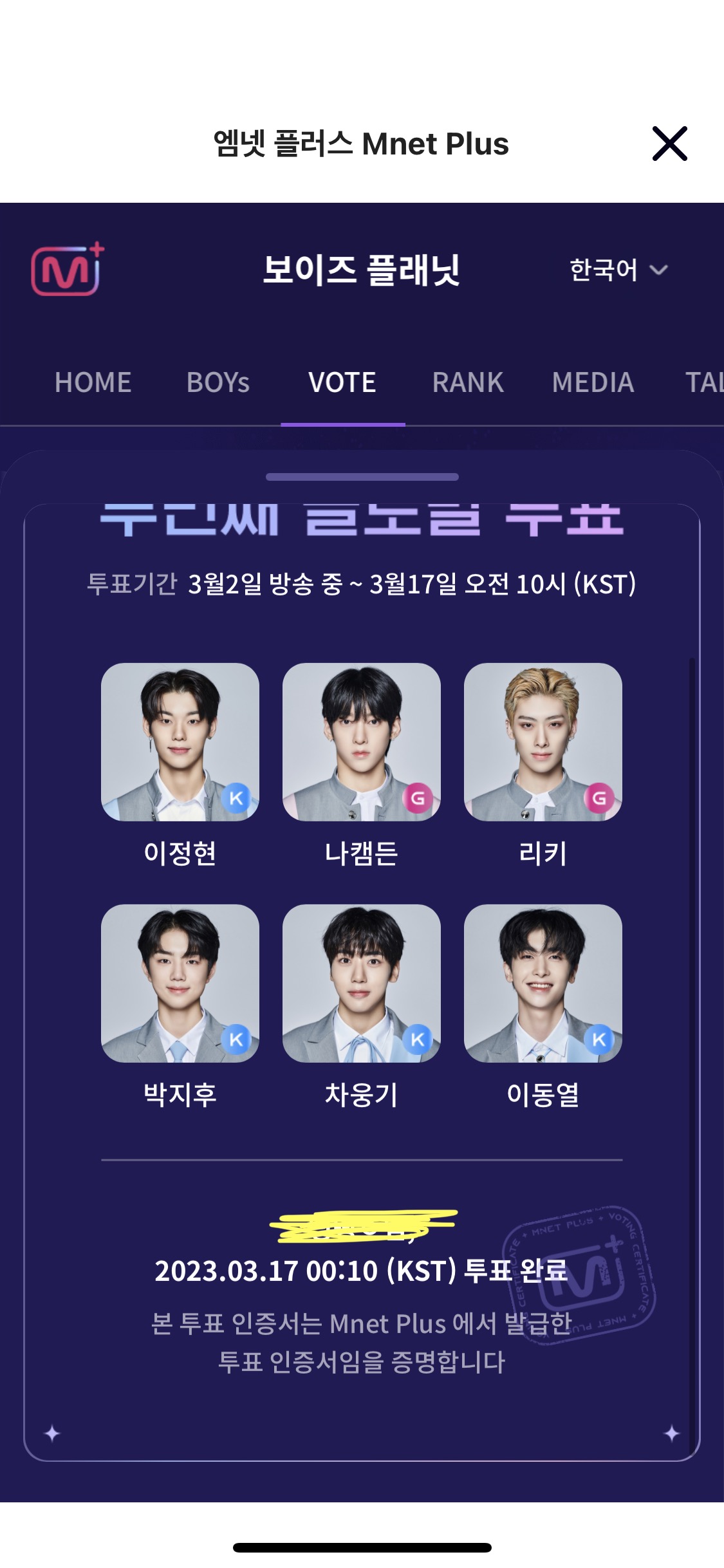Viewport: 724px width, 1568px height.
Task: Switch to the MEDIA tab
Action: tap(593, 382)
